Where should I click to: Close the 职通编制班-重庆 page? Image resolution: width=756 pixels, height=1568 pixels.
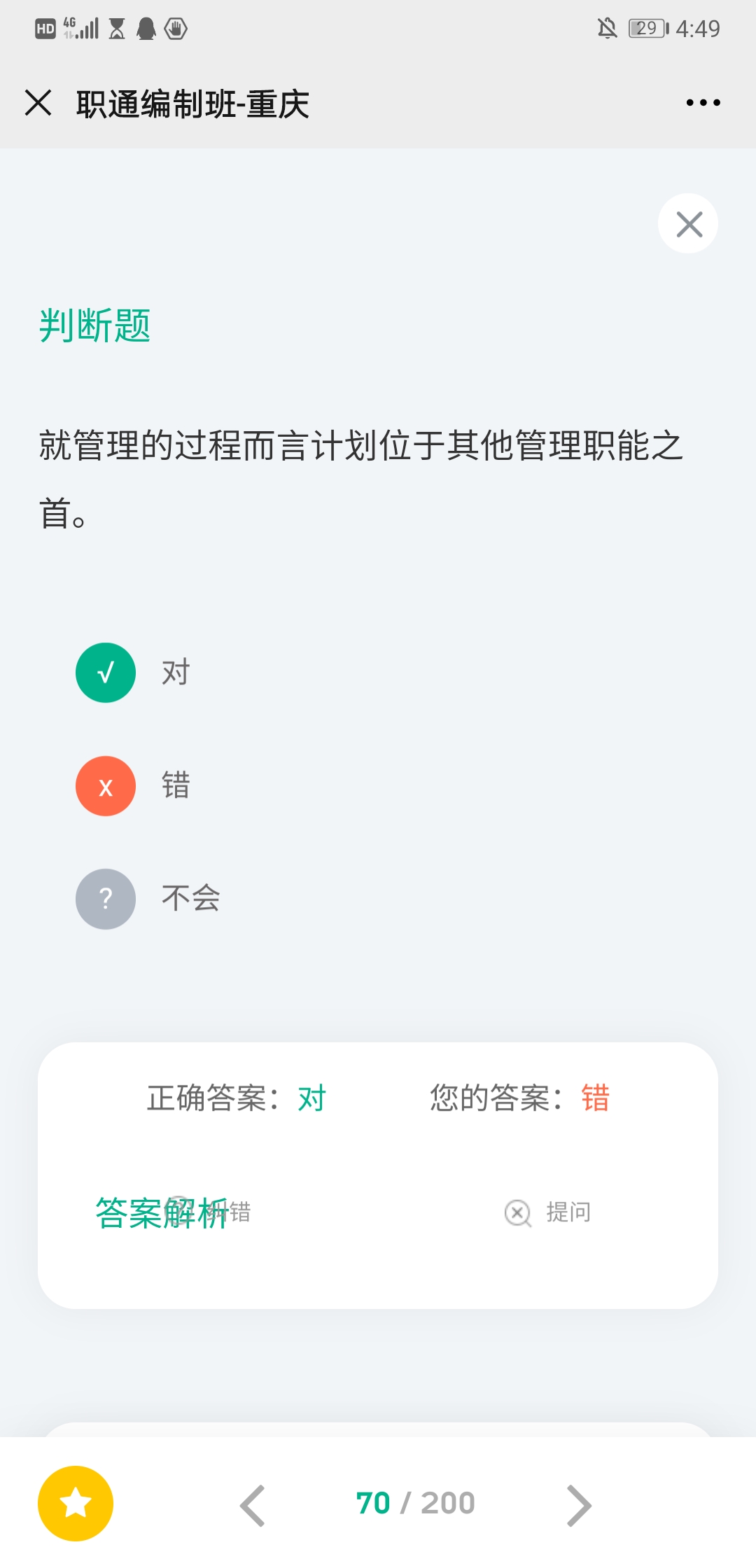38,103
